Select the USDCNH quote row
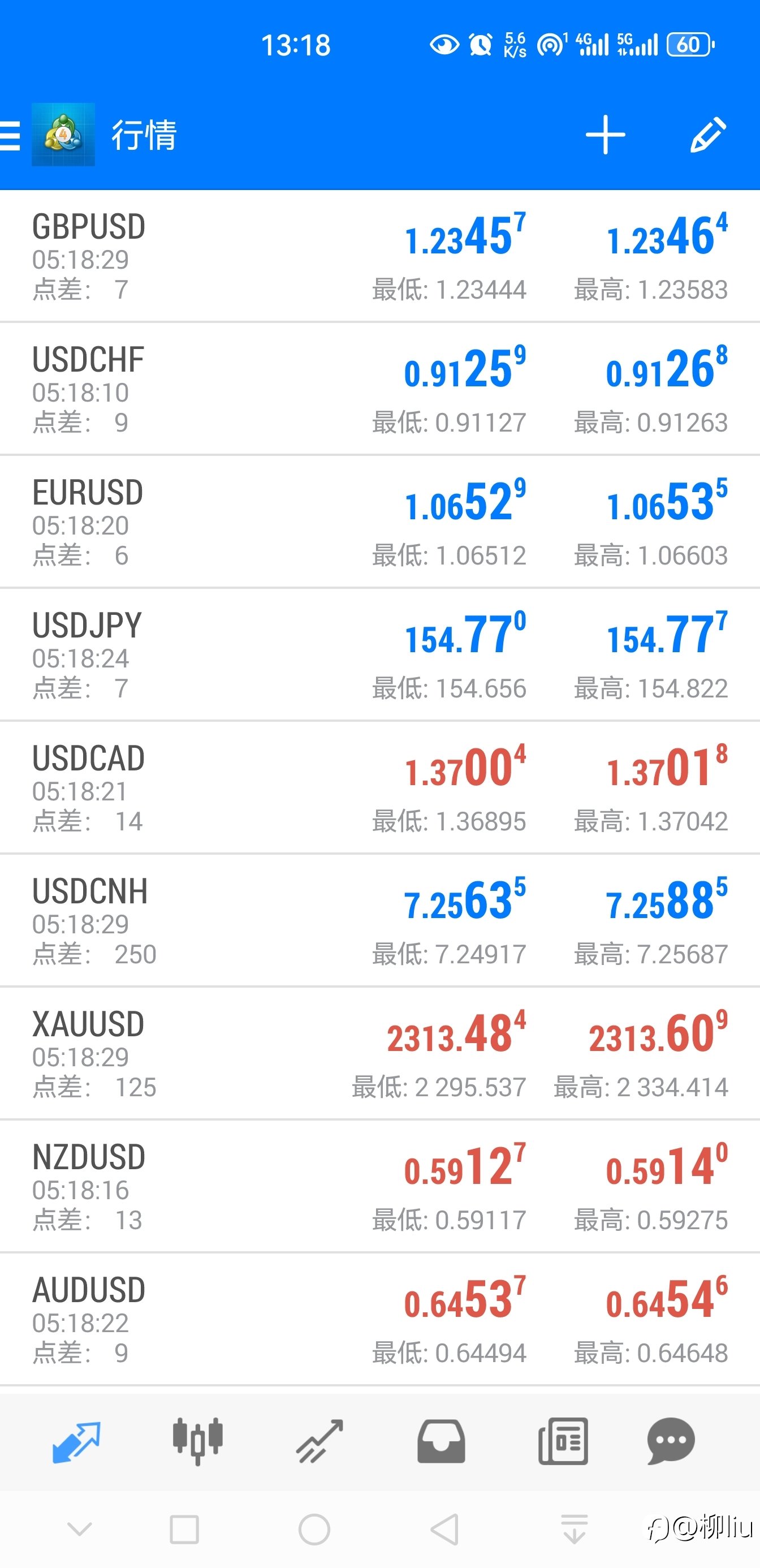 tap(379, 921)
